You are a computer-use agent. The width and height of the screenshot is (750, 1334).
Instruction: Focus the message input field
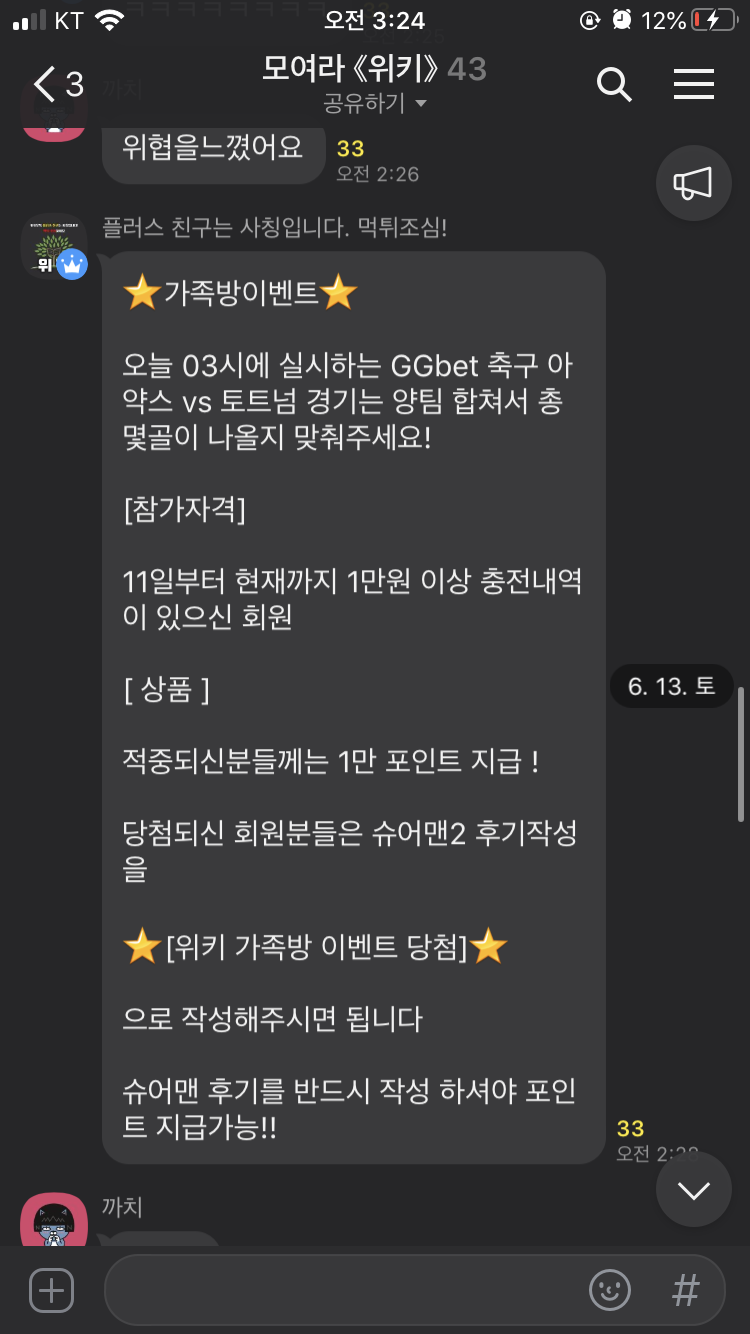[x=340, y=1290]
